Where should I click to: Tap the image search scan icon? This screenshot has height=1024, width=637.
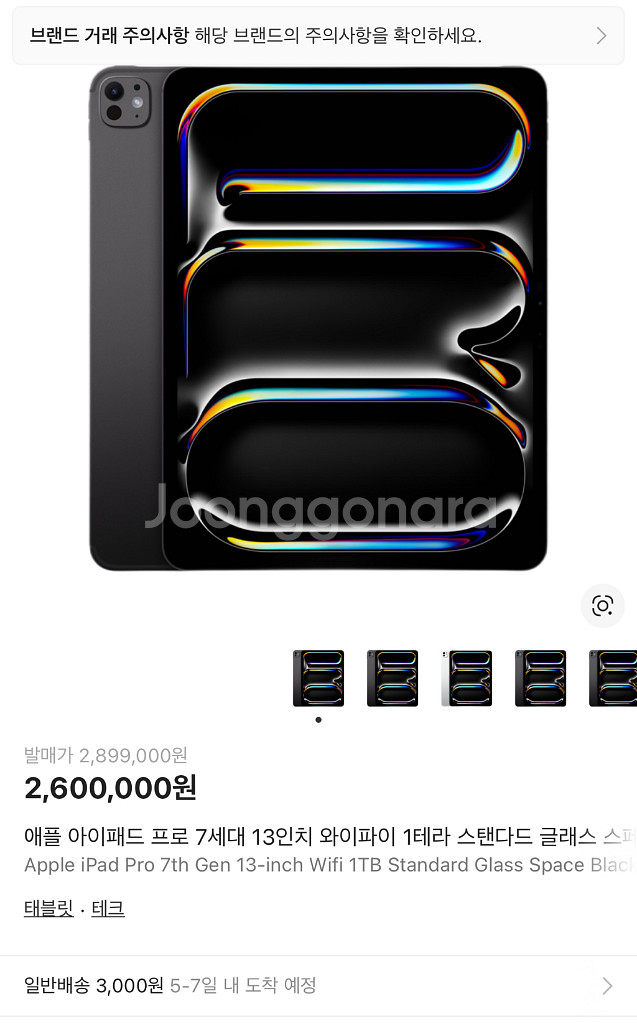(602, 605)
